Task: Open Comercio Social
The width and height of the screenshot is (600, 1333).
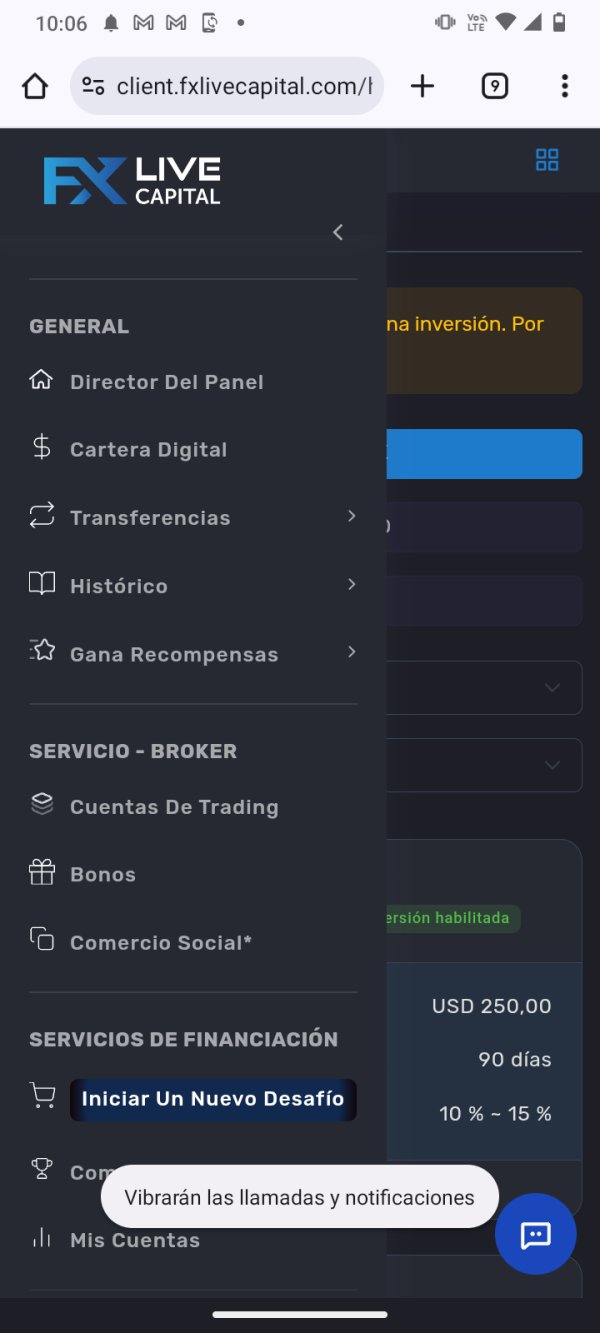Action: tap(193, 943)
